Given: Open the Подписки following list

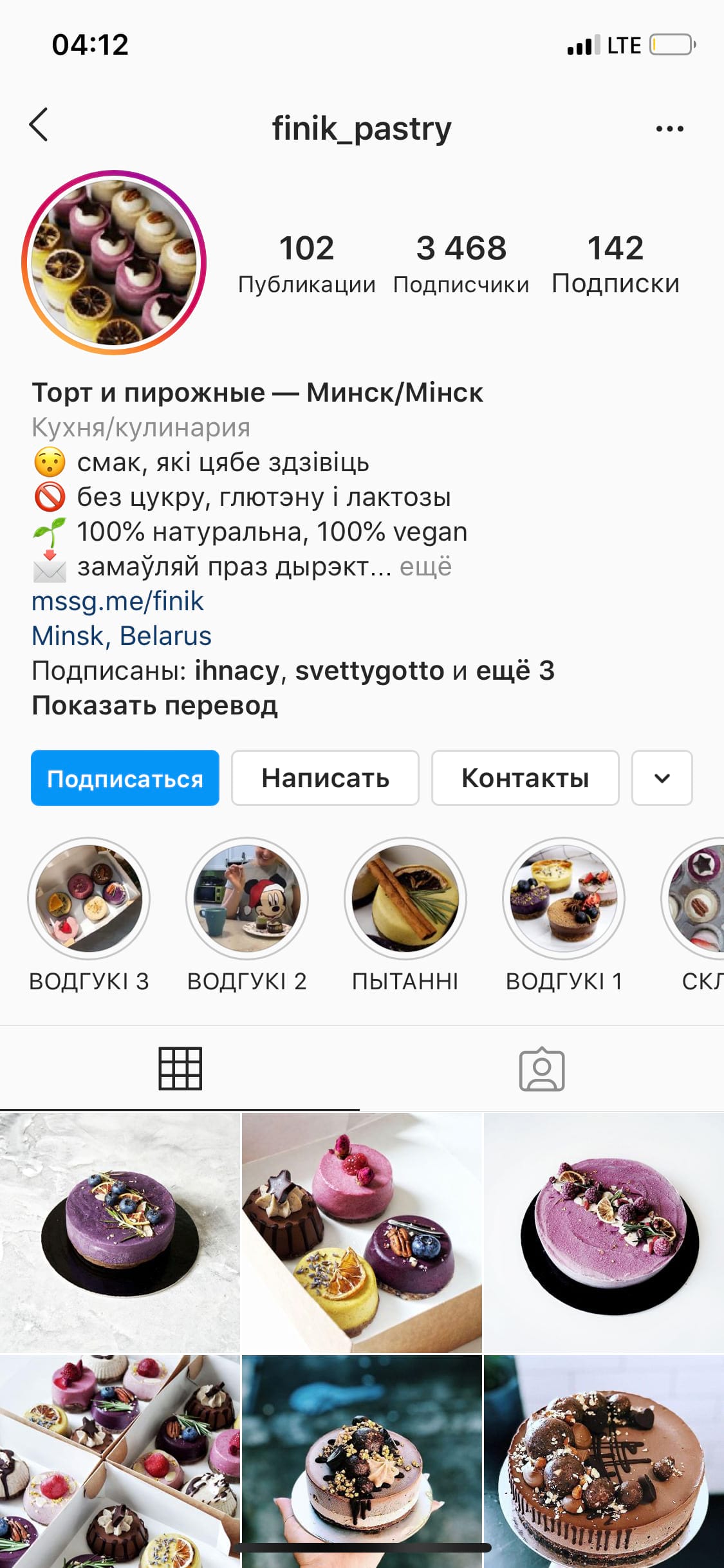Looking at the screenshot, I should tap(615, 264).
